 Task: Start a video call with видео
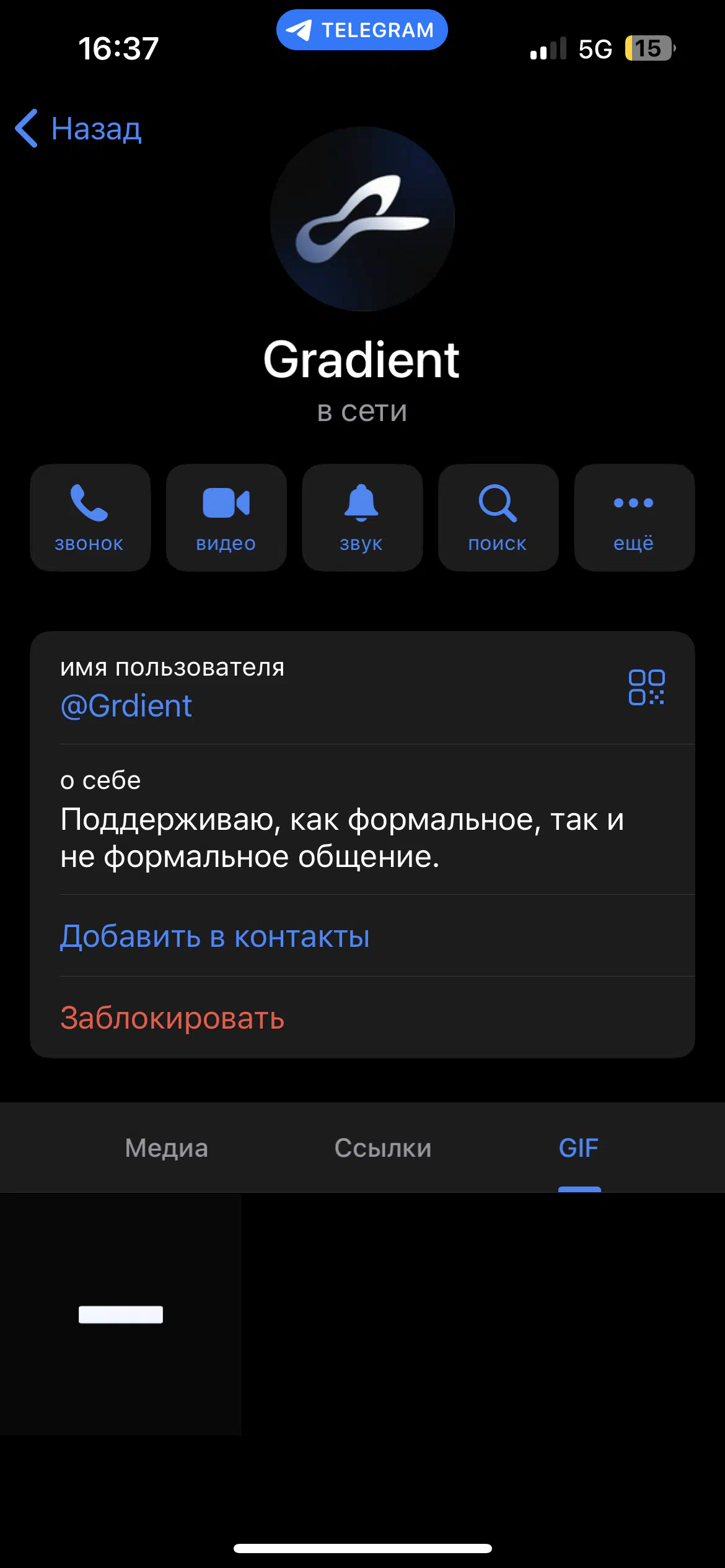[x=226, y=518]
